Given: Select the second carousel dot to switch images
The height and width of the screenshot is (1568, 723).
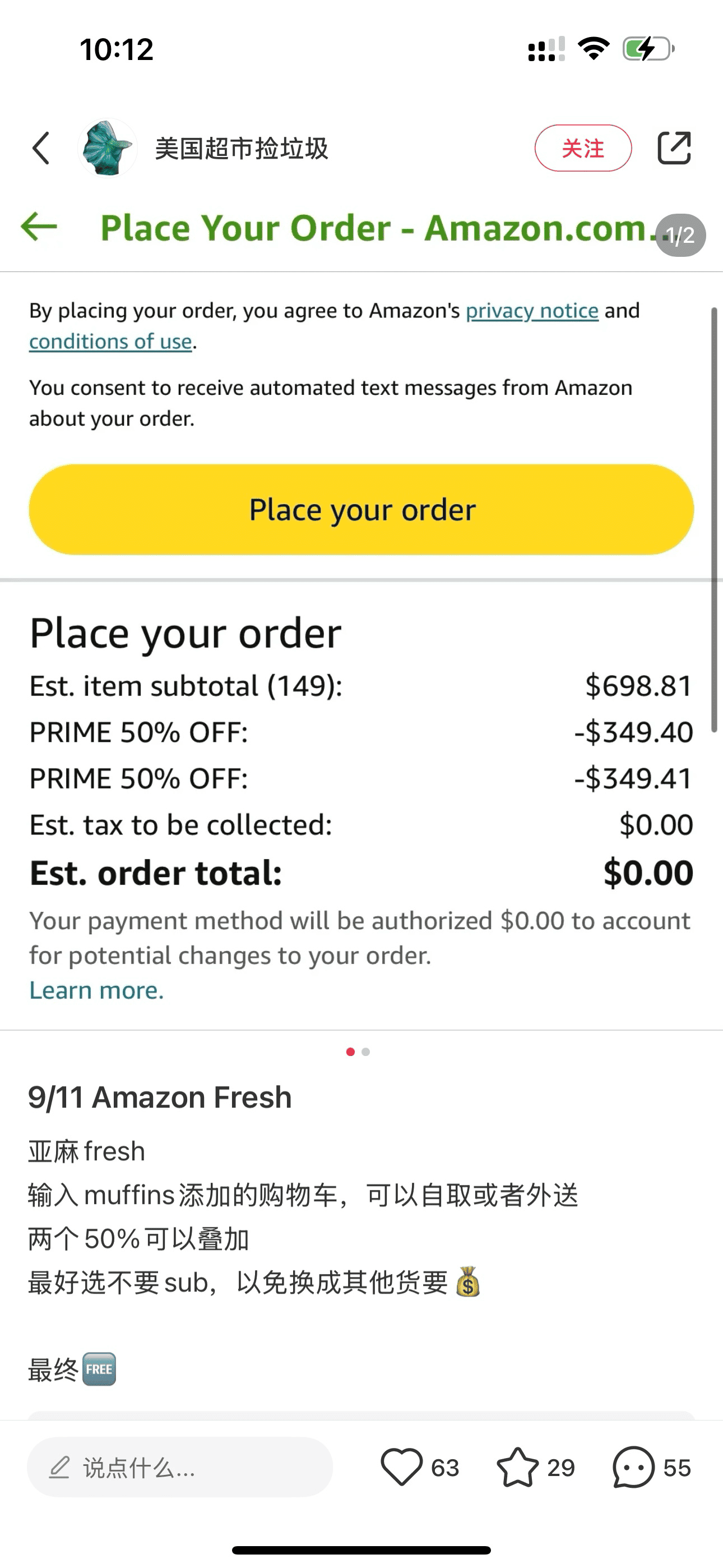Looking at the screenshot, I should click(x=366, y=1051).
